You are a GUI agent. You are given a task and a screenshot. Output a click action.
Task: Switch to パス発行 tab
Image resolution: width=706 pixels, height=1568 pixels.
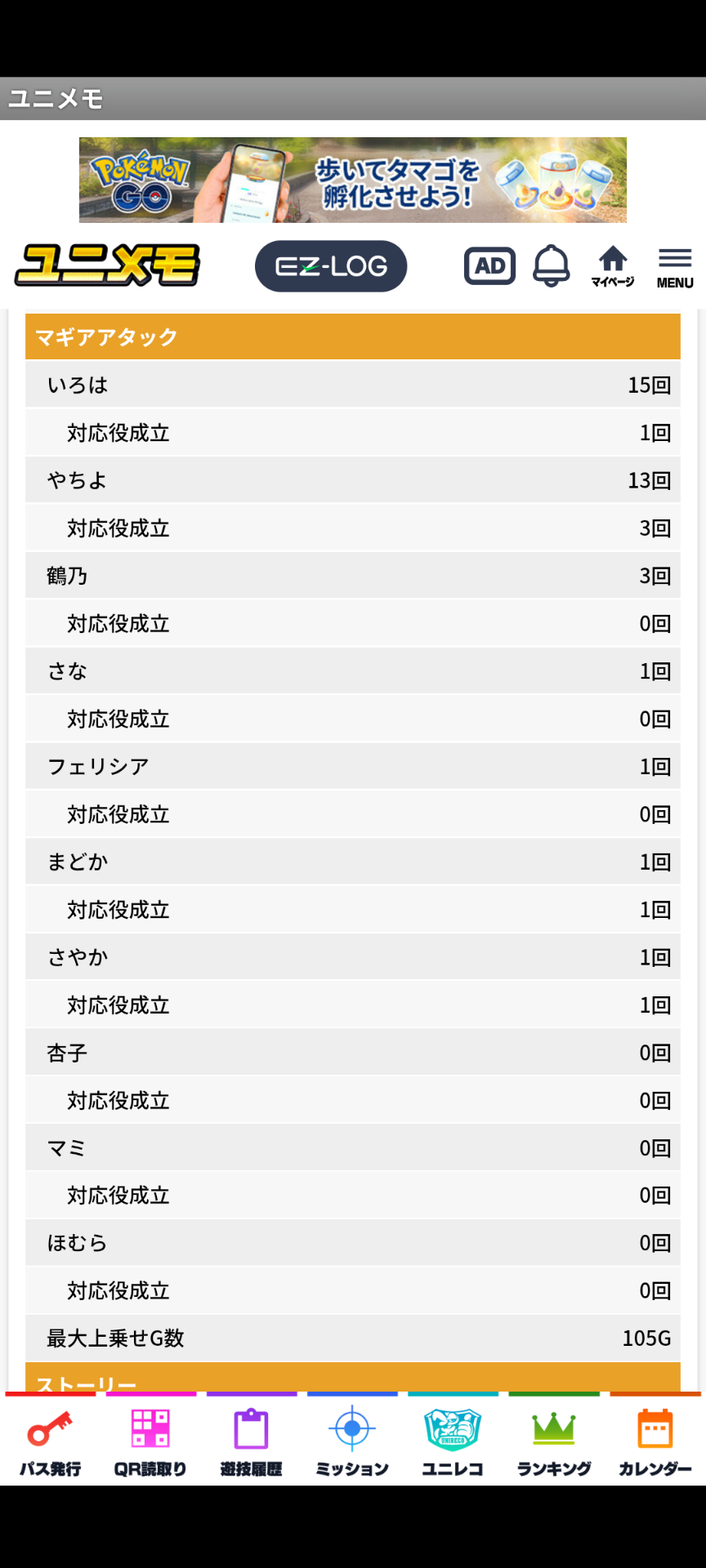click(51, 1442)
